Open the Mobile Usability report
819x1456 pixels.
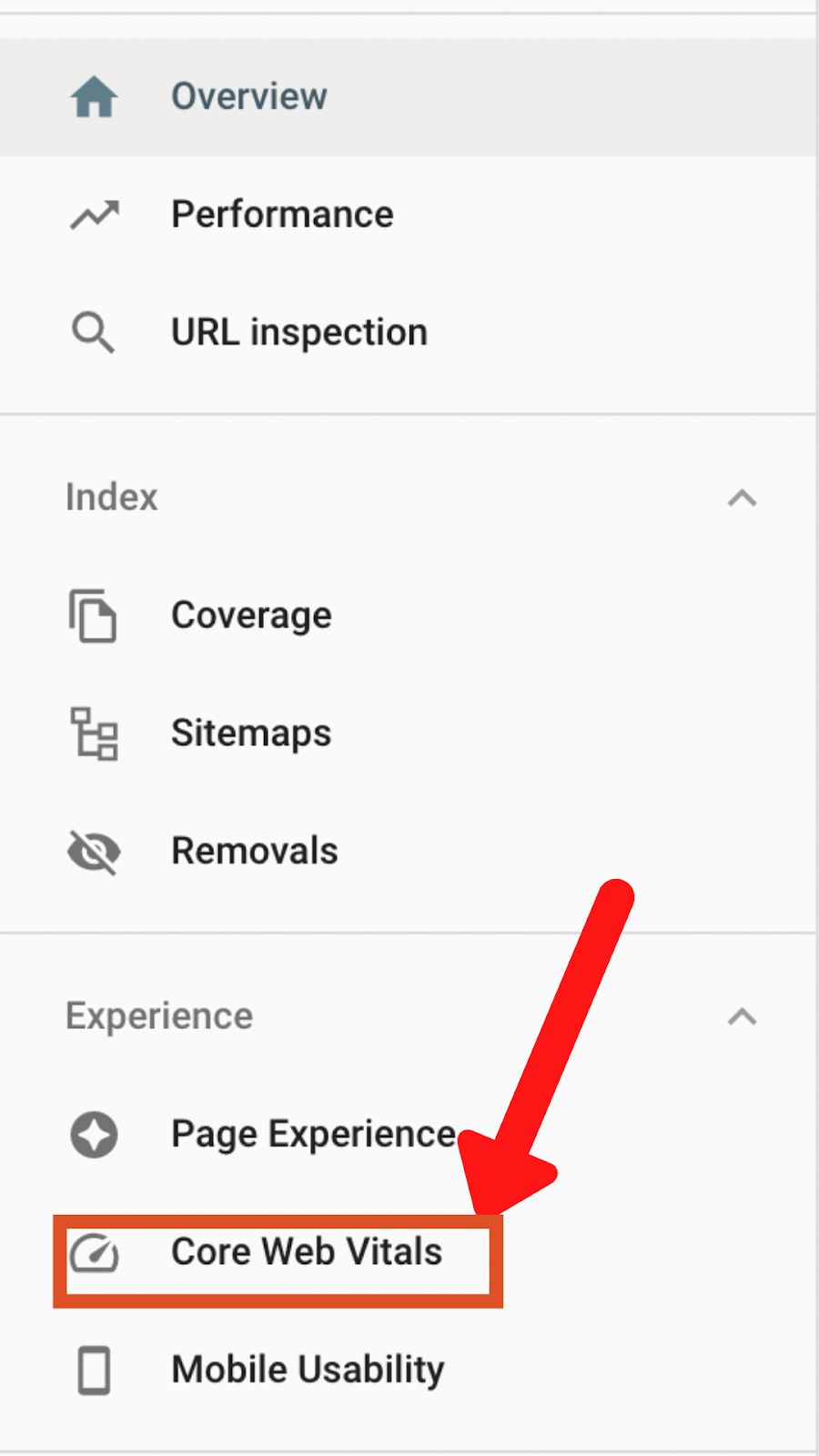pyautogui.click(x=308, y=1370)
